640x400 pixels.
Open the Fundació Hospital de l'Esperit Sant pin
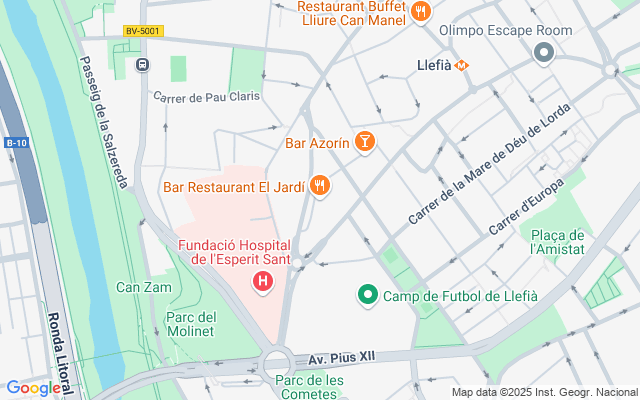pyautogui.click(x=262, y=282)
